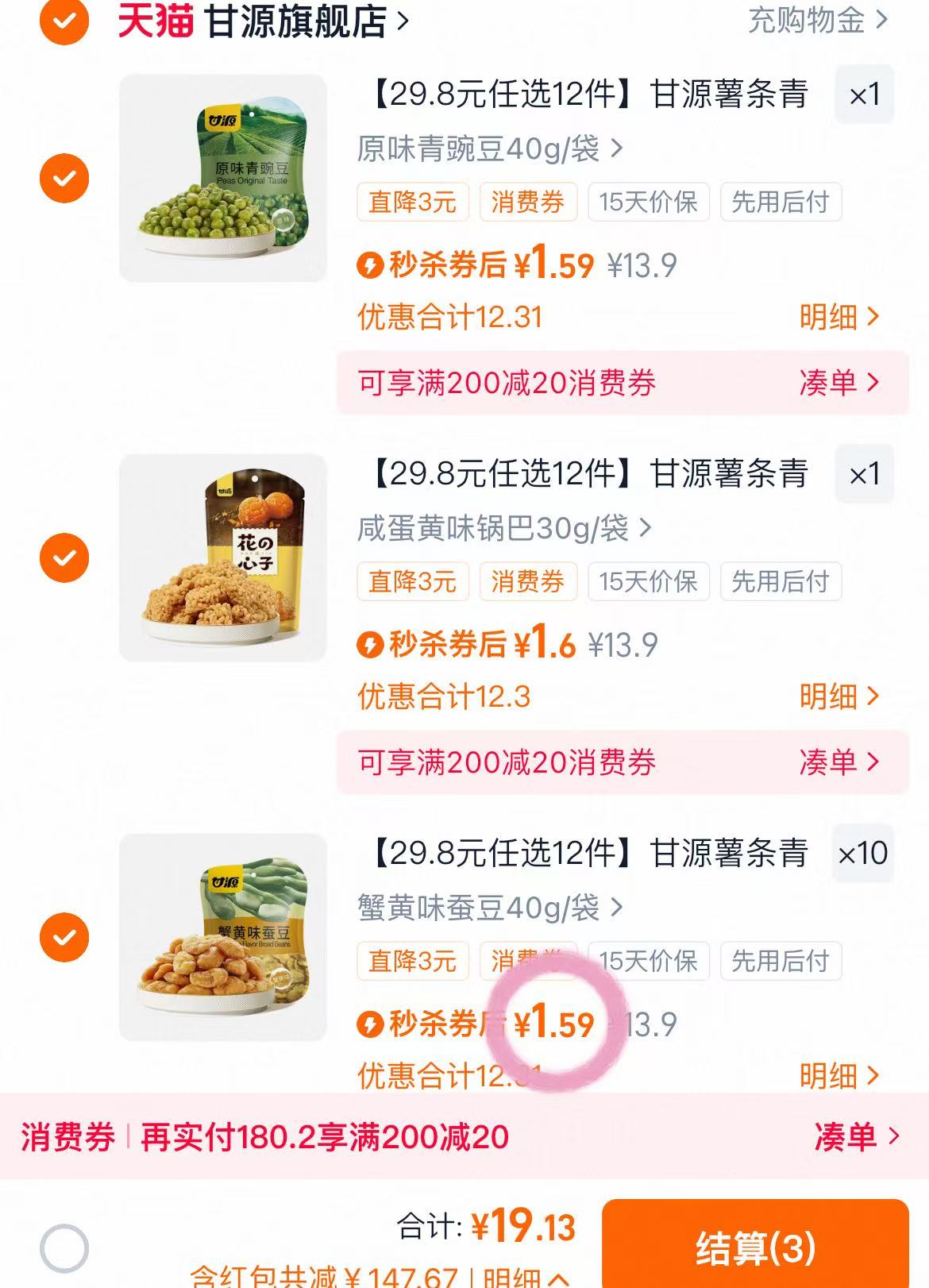
Task: Click the 先用后付 tag on 原味青豌豆
Action: (x=779, y=202)
